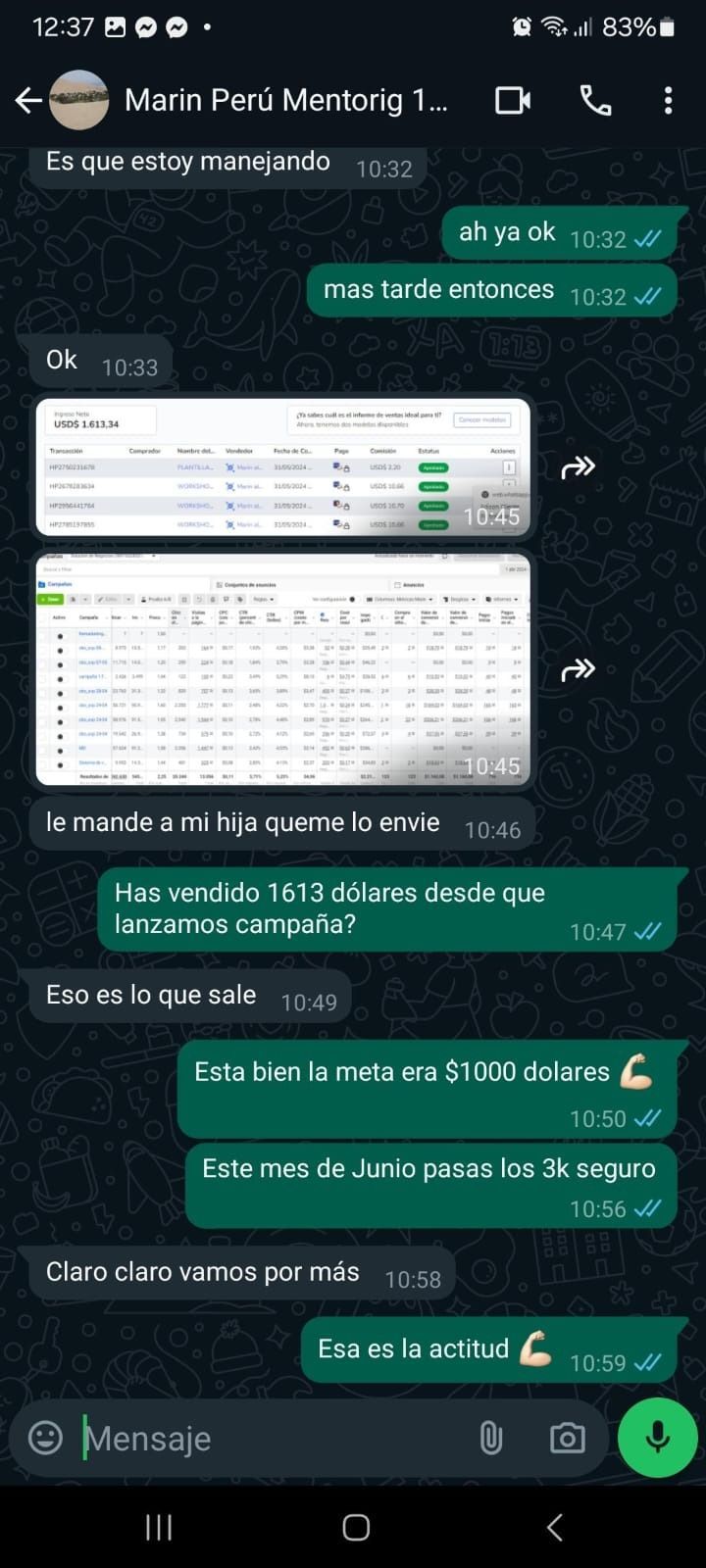Open the sales report image sent at 10:45
Screen dimensions: 706x1568
[283, 467]
